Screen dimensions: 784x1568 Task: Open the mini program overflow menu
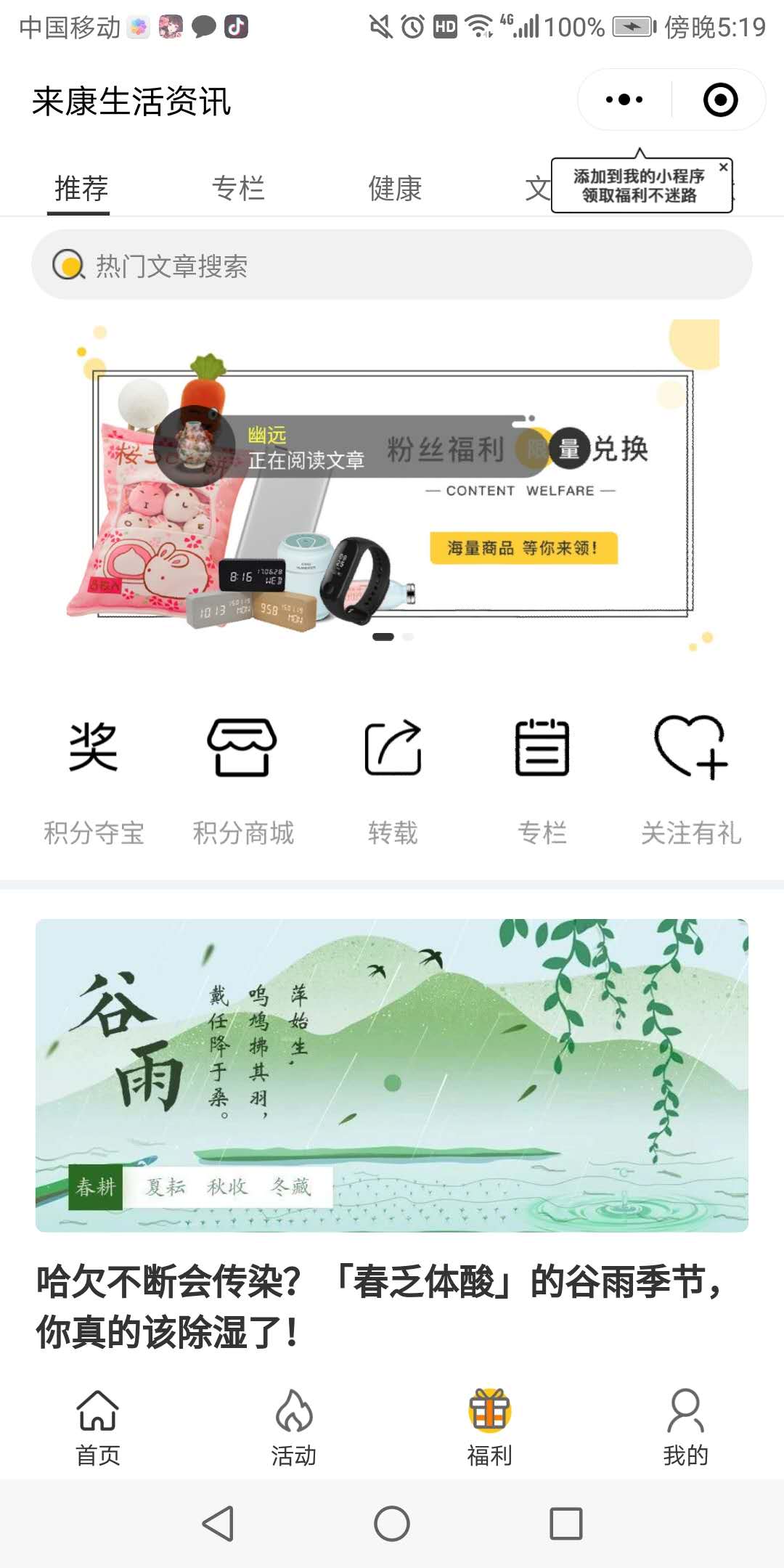[x=624, y=100]
